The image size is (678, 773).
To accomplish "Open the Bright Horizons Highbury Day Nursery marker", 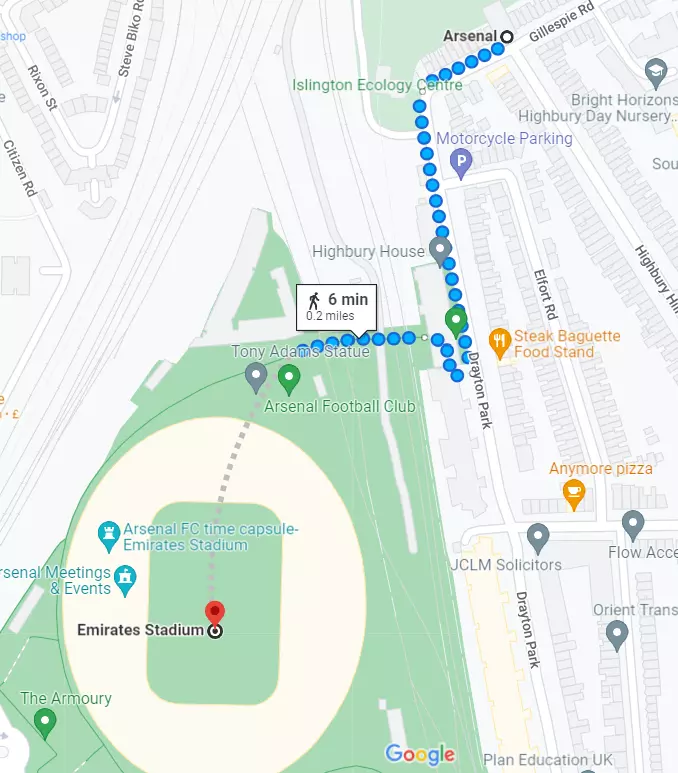I will tap(655, 72).
